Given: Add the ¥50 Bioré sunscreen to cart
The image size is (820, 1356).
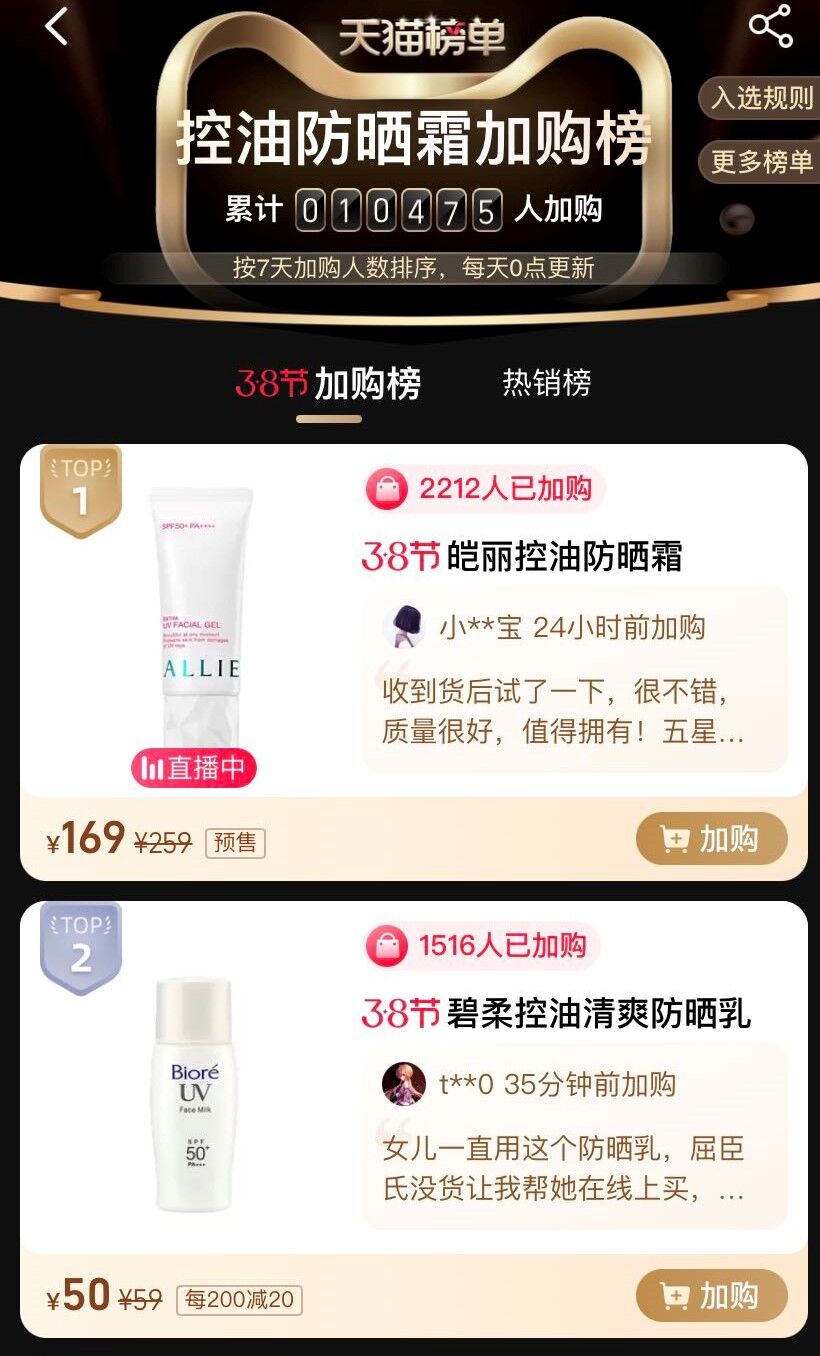Looking at the screenshot, I should (x=711, y=1296).
